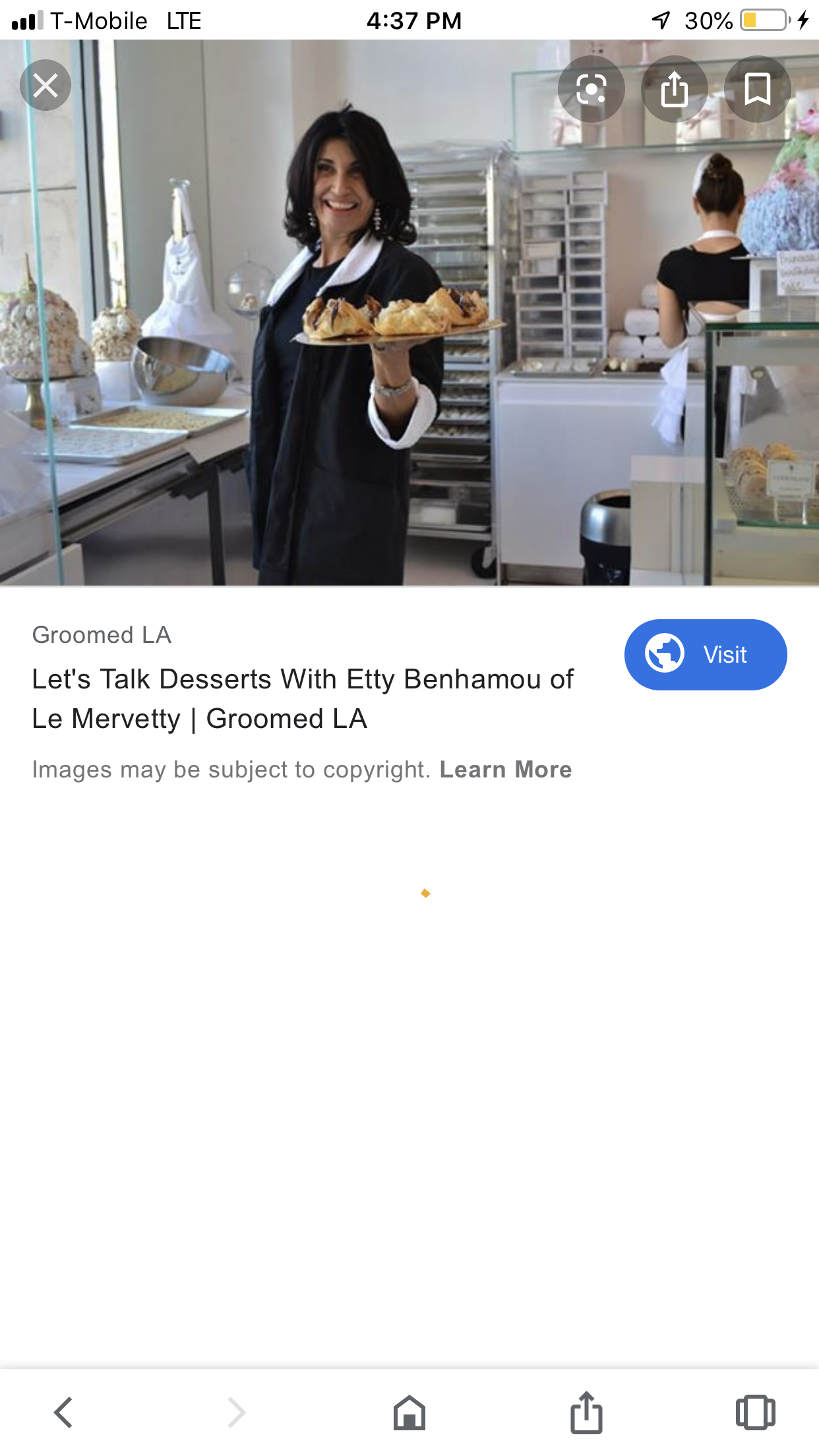
Task: Save image to collection bookmark
Action: click(757, 89)
